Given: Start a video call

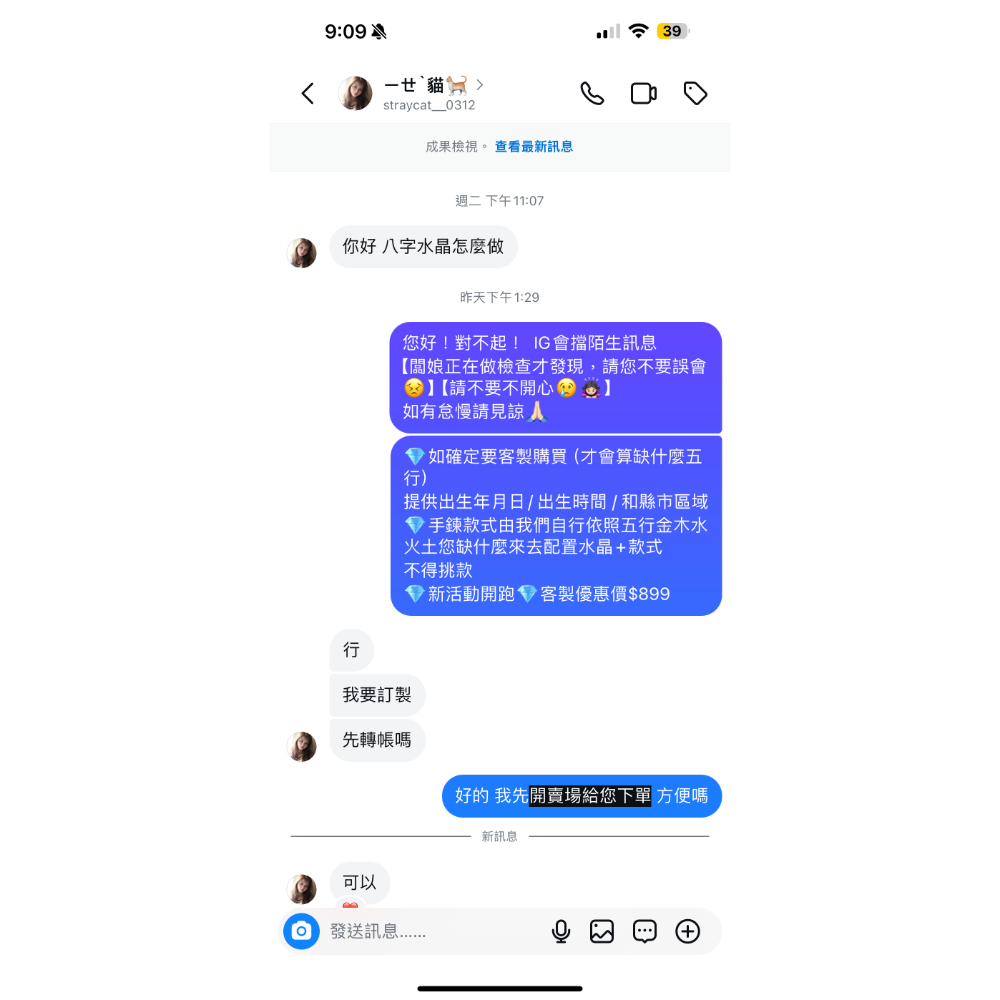Looking at the screenshot, I should point(643,93).
